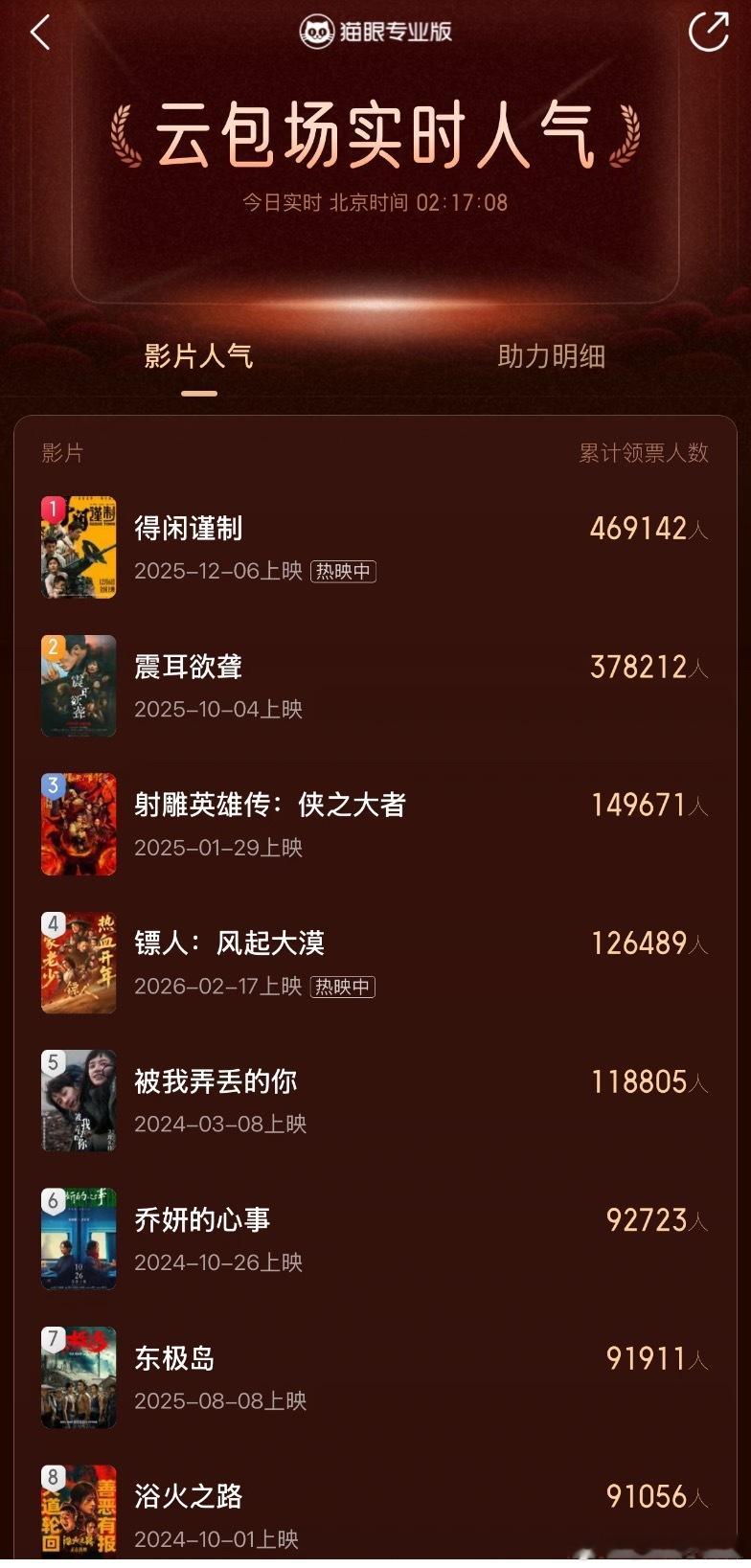Tap the poster thumbnail of 乔妍的心事
Image resolution: width=751 pixels, height=1568 pixels.
(79, 1238)
